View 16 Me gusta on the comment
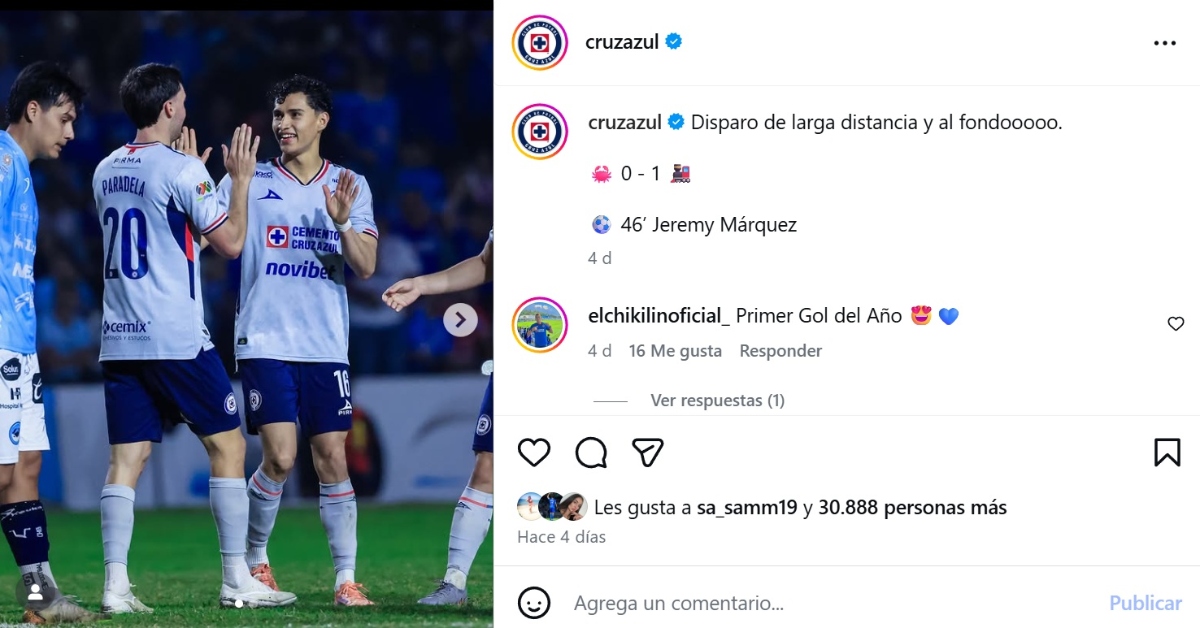Image resolution: width=1200 pixels, height=628 pixels. coord(675,351)
